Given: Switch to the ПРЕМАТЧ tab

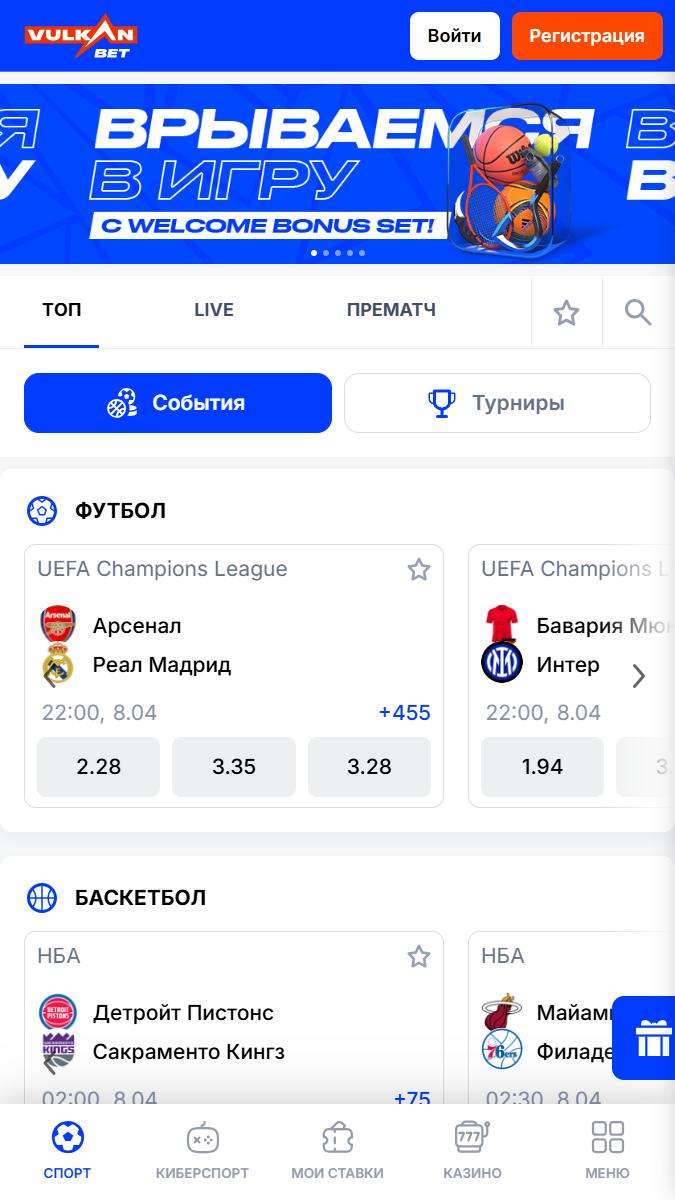Looking at the screenshot, I should click(391, 310).
